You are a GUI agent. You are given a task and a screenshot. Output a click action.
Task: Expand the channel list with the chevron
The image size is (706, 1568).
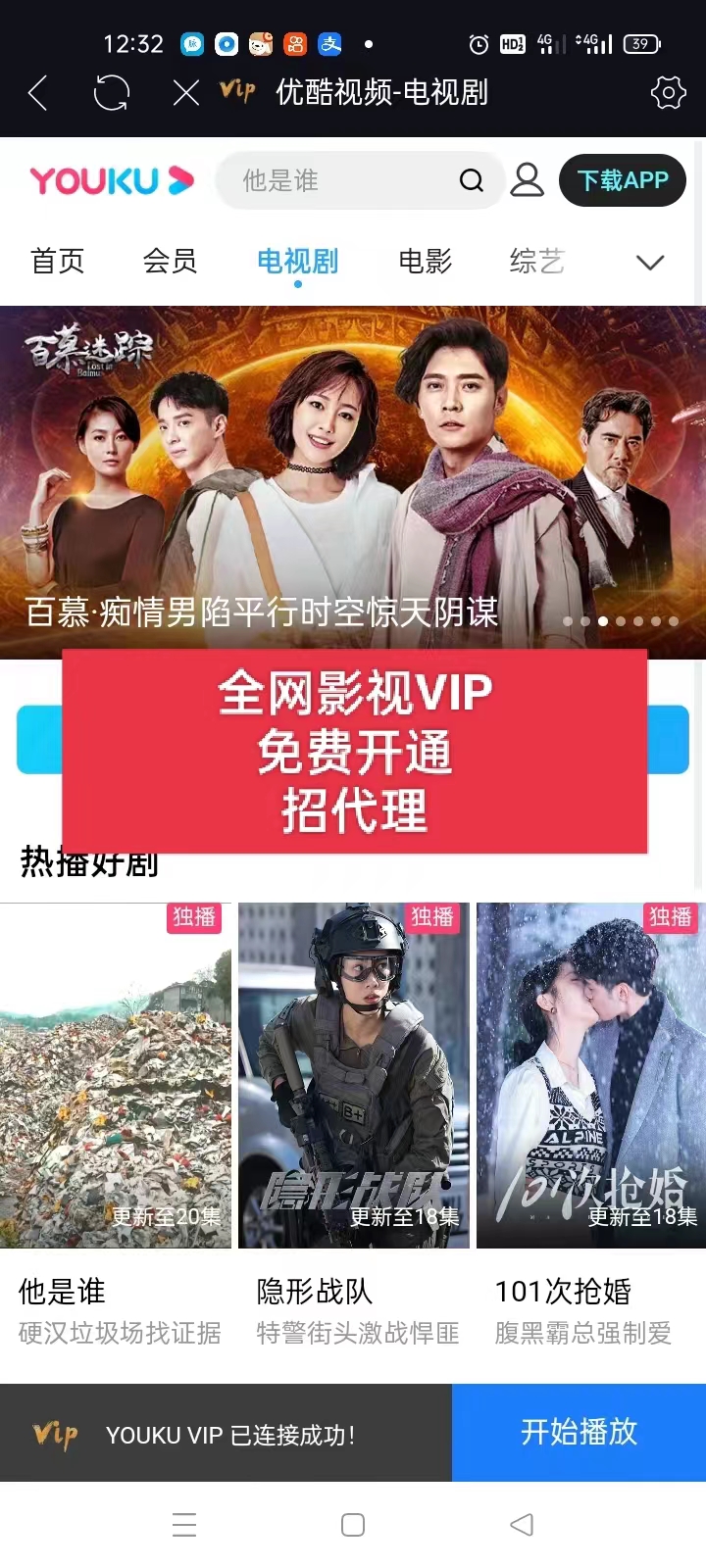(650, 262)
